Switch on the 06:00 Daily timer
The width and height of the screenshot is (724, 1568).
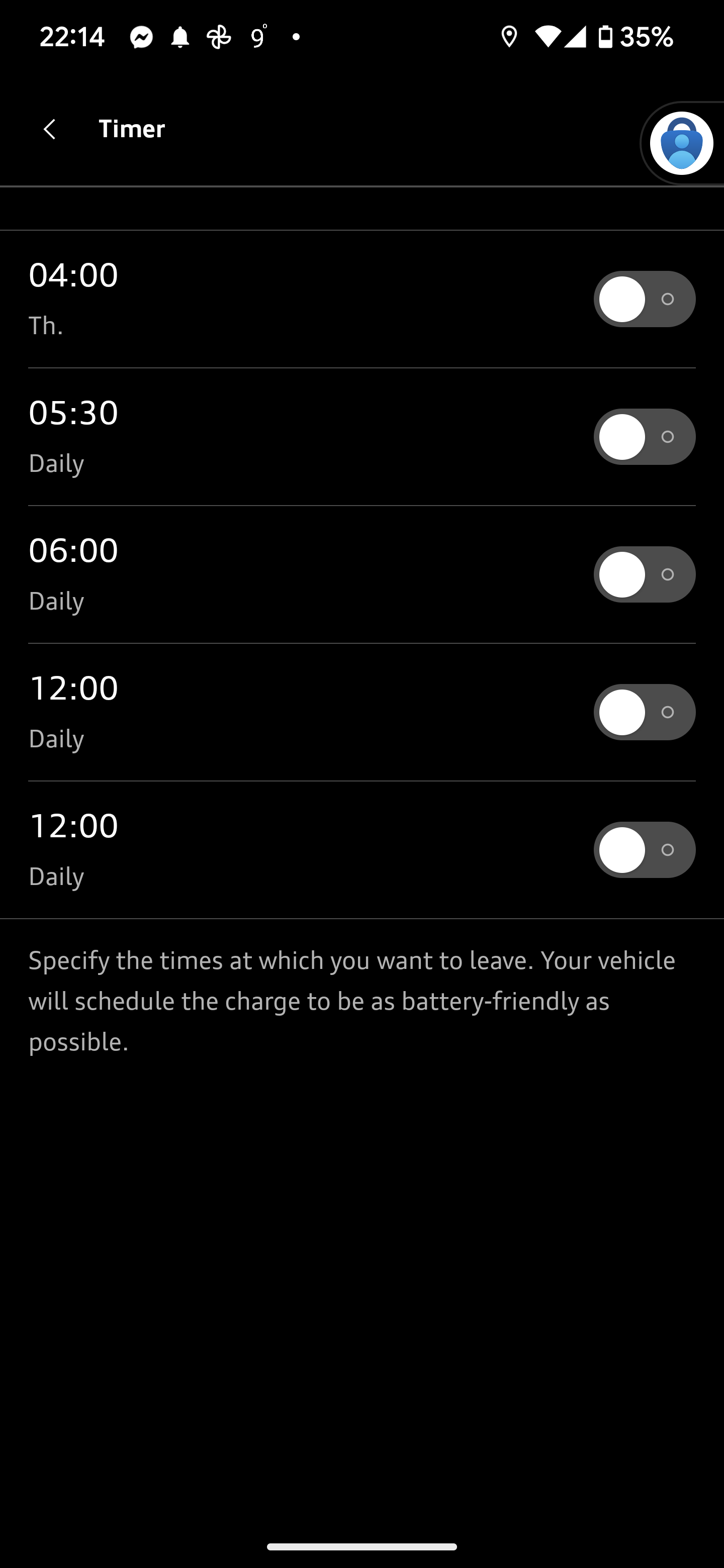coord(644,574)
